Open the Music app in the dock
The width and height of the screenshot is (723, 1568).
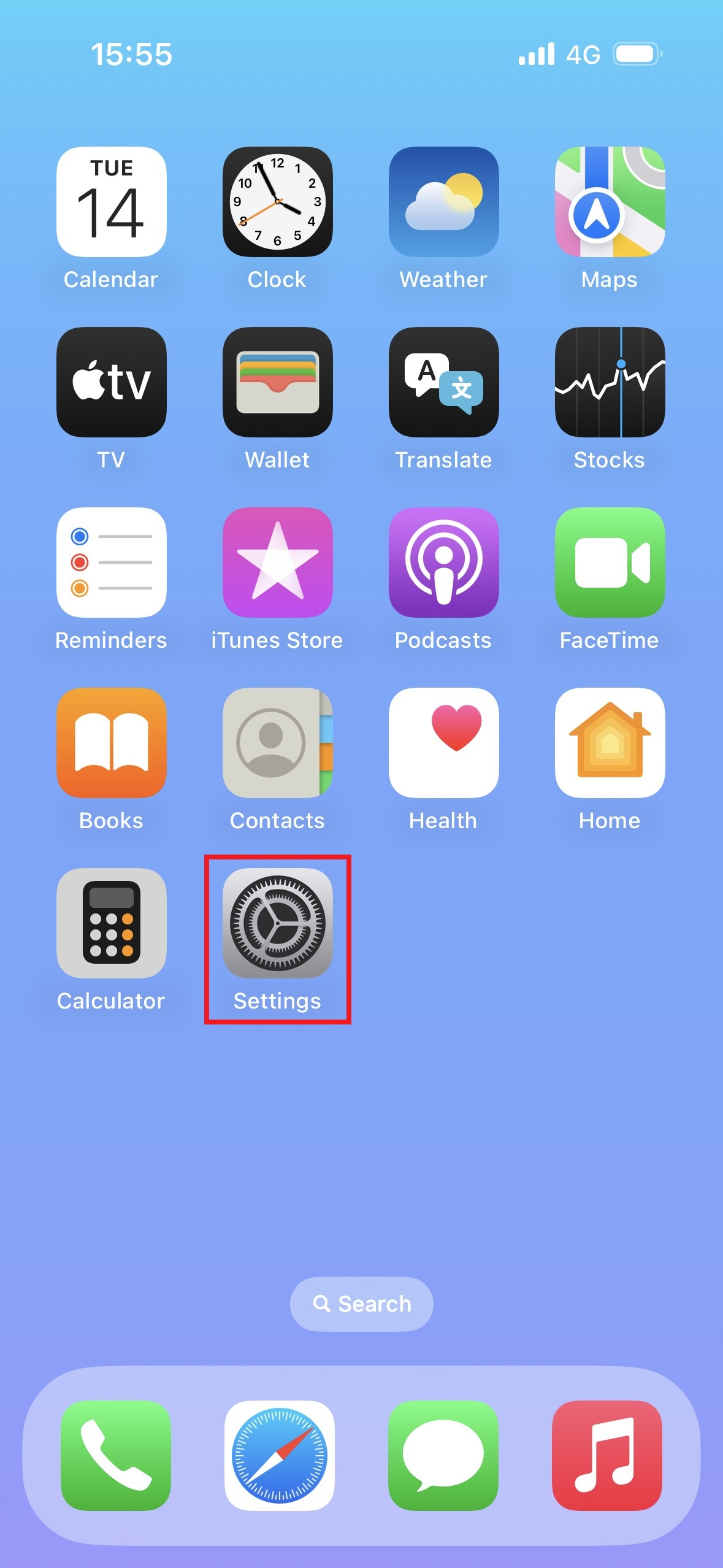(607, 1455)
